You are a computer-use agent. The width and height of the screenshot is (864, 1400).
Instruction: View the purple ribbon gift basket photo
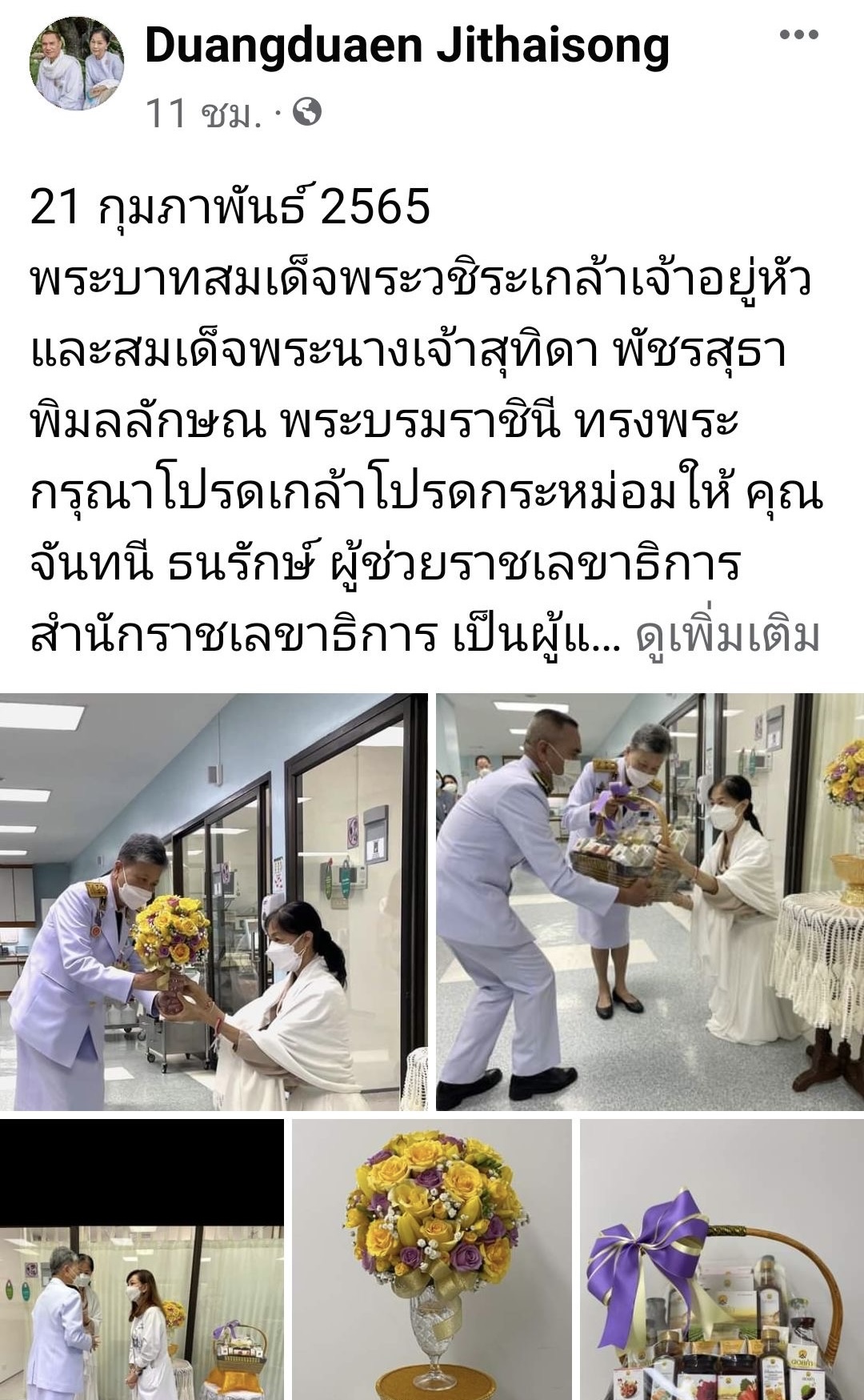722,1259
